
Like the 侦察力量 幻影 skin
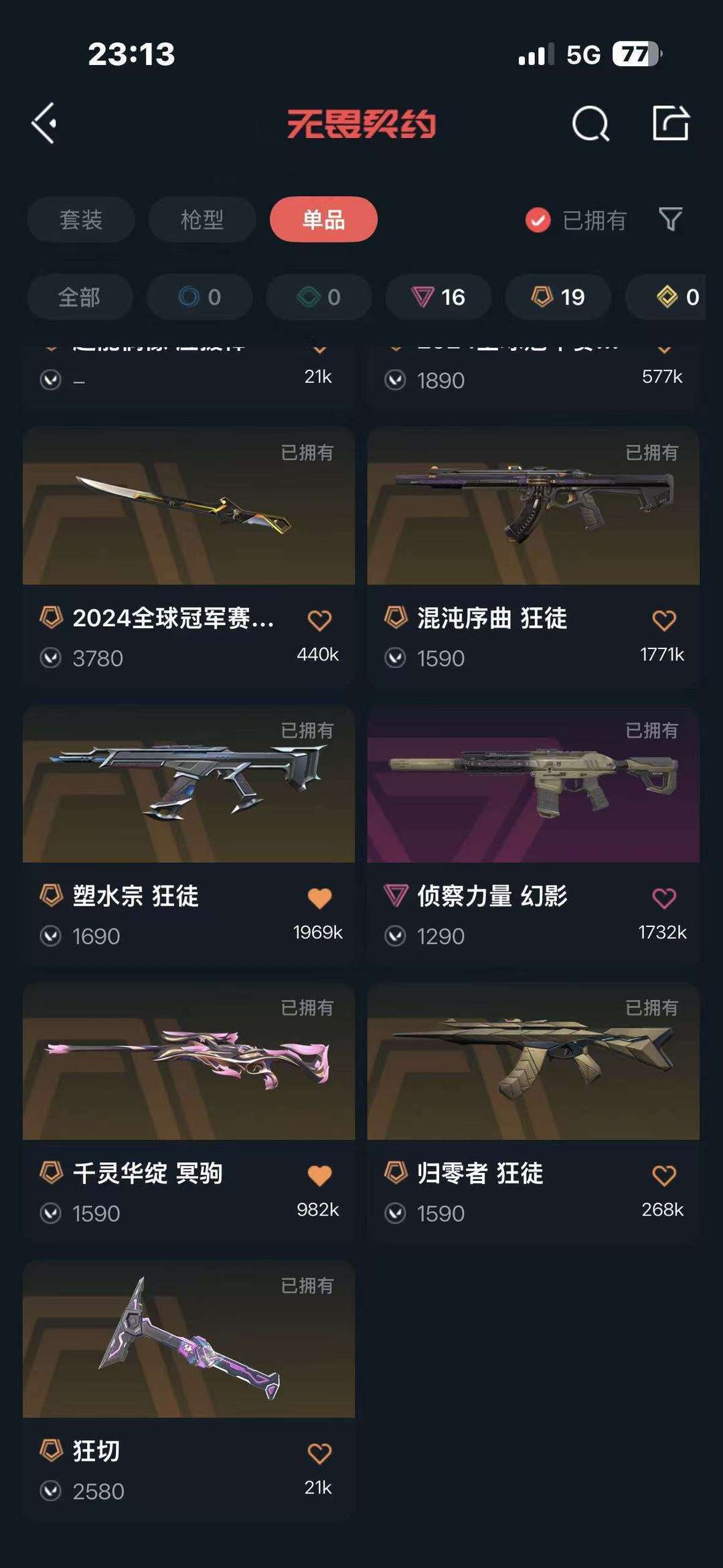[x=663, y=898]
